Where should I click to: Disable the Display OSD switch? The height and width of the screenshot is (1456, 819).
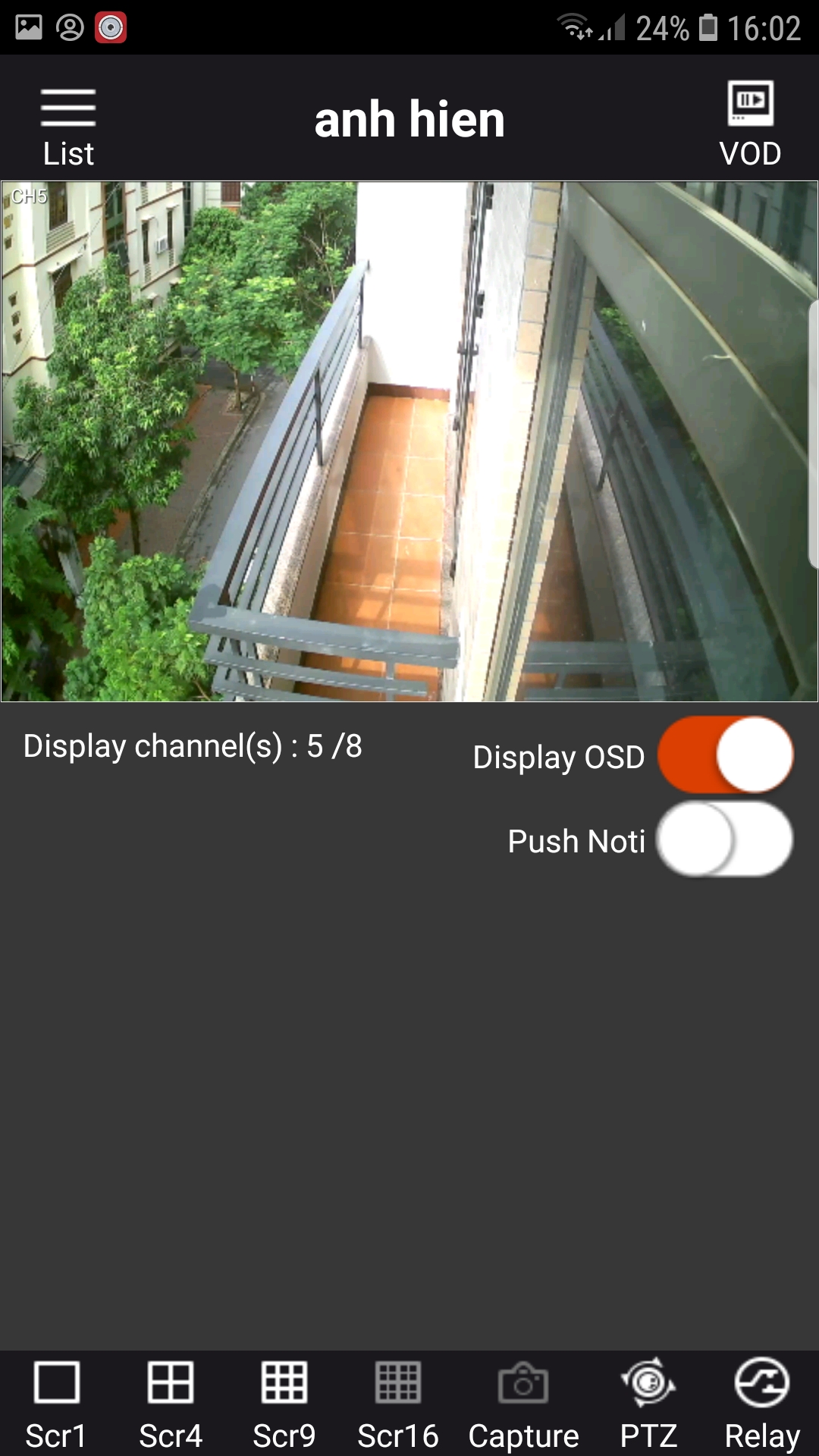click(725, 755)
